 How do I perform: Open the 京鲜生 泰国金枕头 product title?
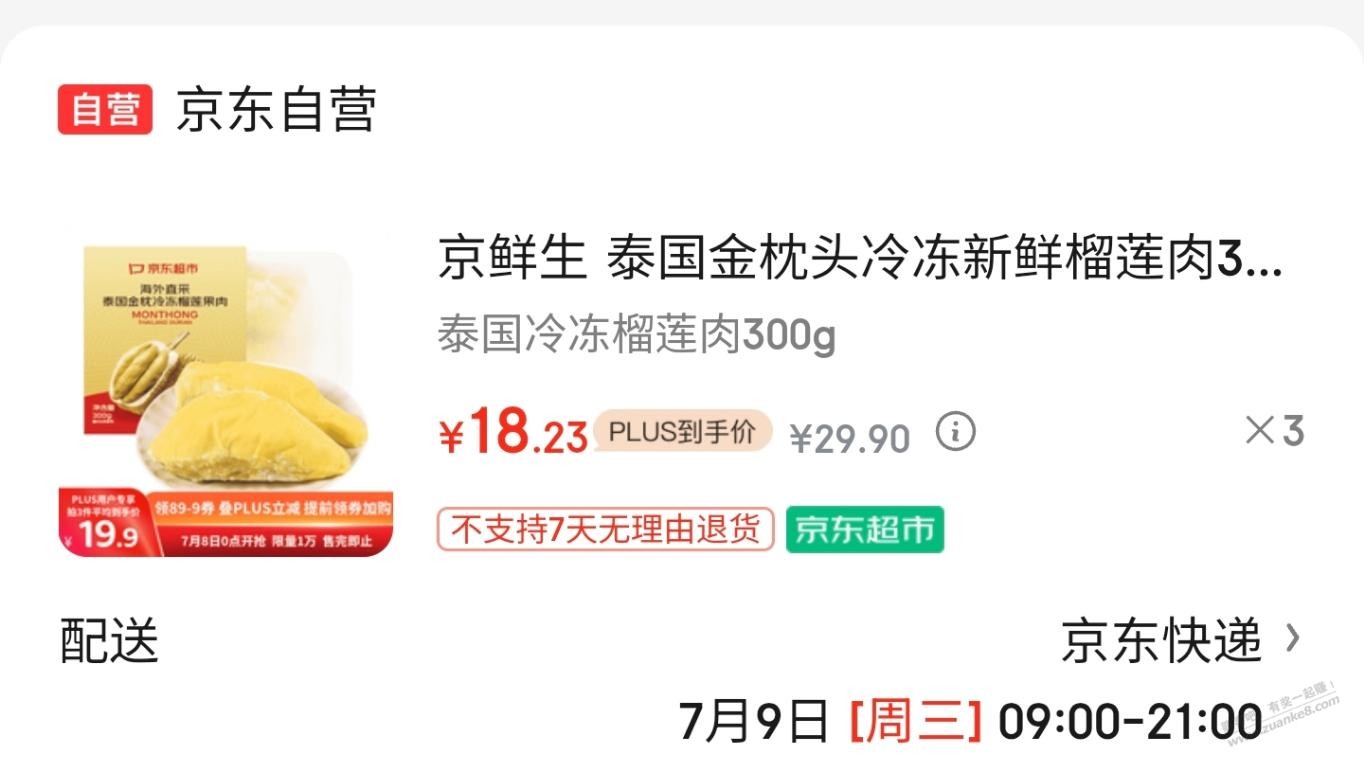pos(860,260)
